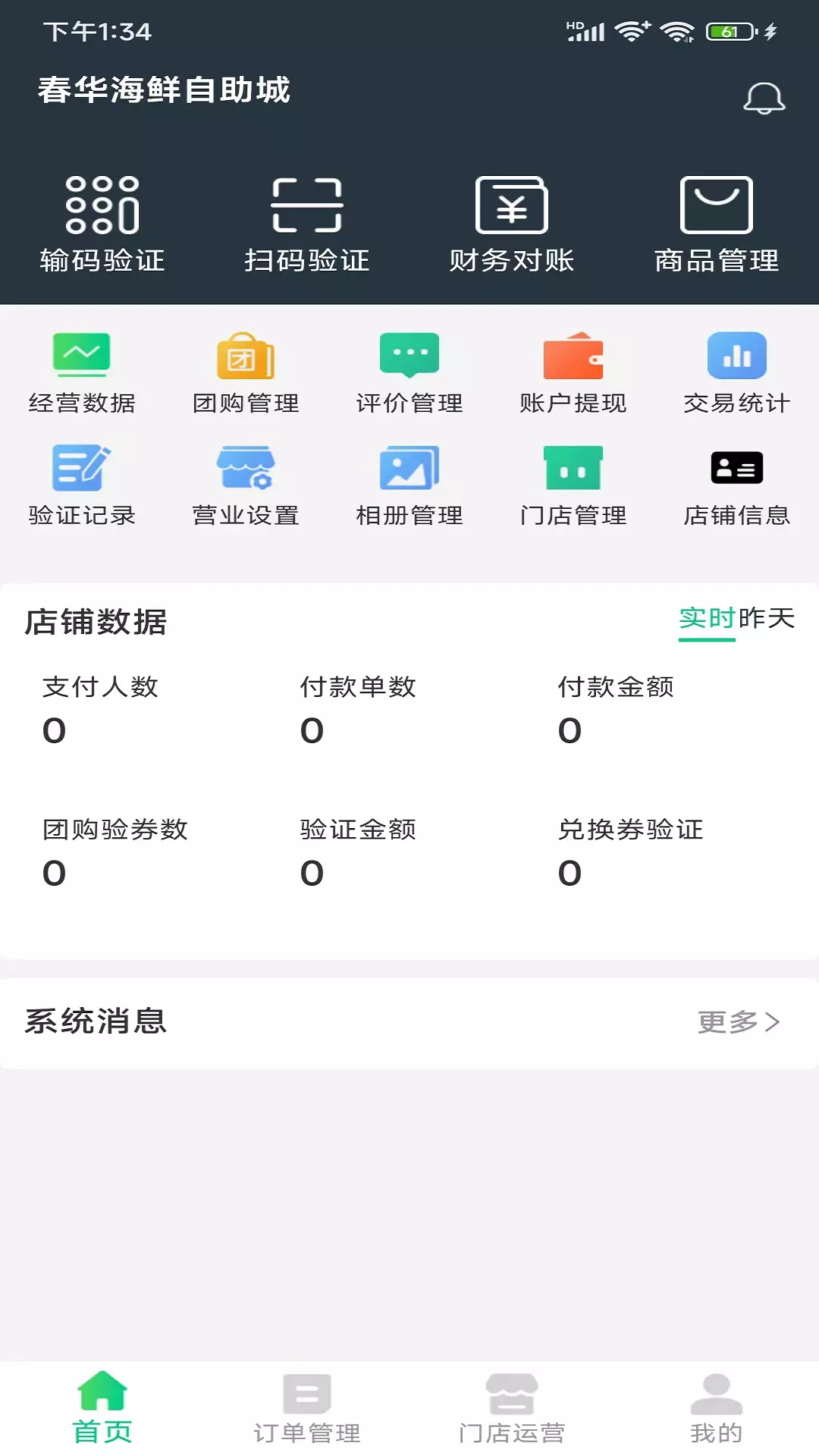Open 账户提现 account withdrawal
This screenshot has width=819, height=1456.
[573, 373]
